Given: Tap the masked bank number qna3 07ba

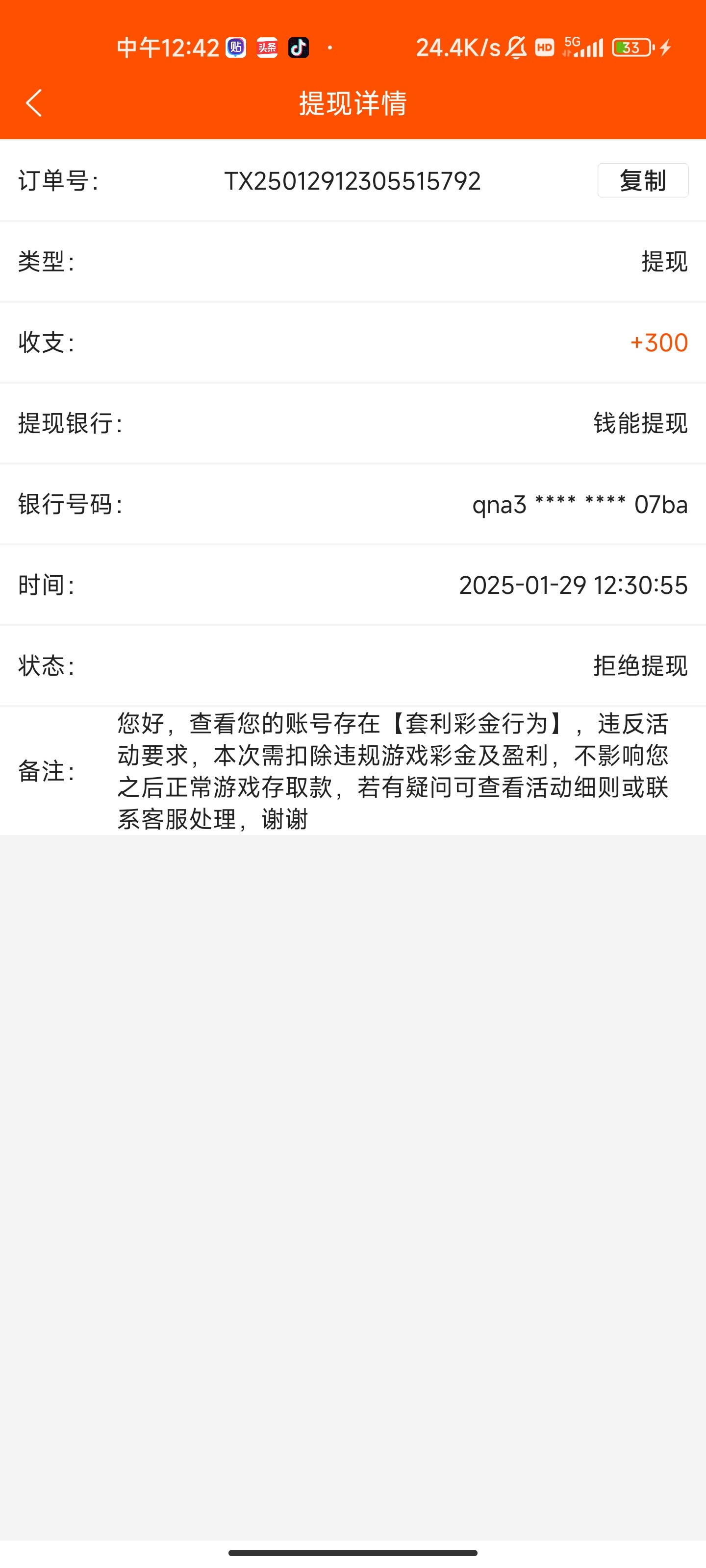Looking at the screenshot, I should click(580, 505).
